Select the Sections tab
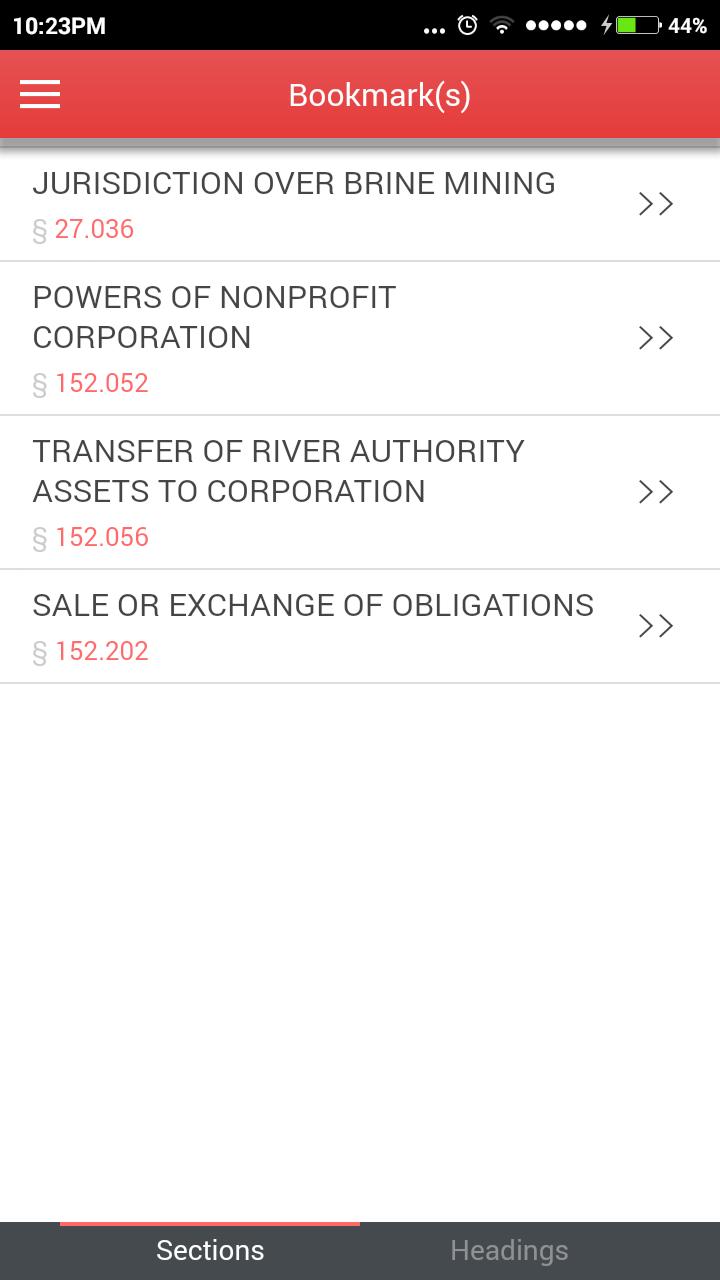The width and height of the screenshot is (720, 1280). pos(210,1251)
